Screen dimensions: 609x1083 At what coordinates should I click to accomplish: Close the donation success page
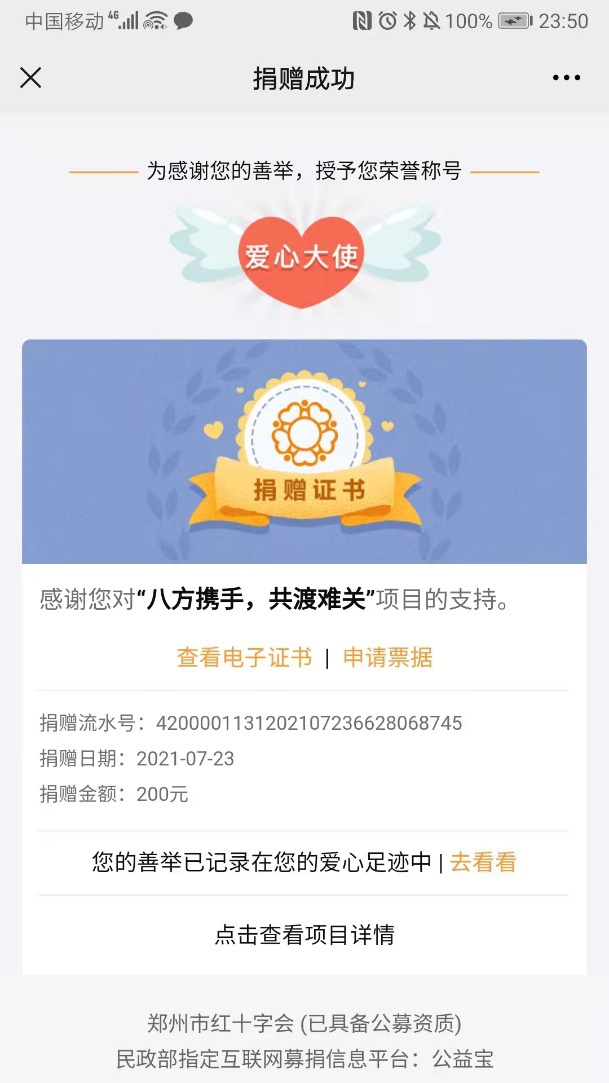[31, 78]
